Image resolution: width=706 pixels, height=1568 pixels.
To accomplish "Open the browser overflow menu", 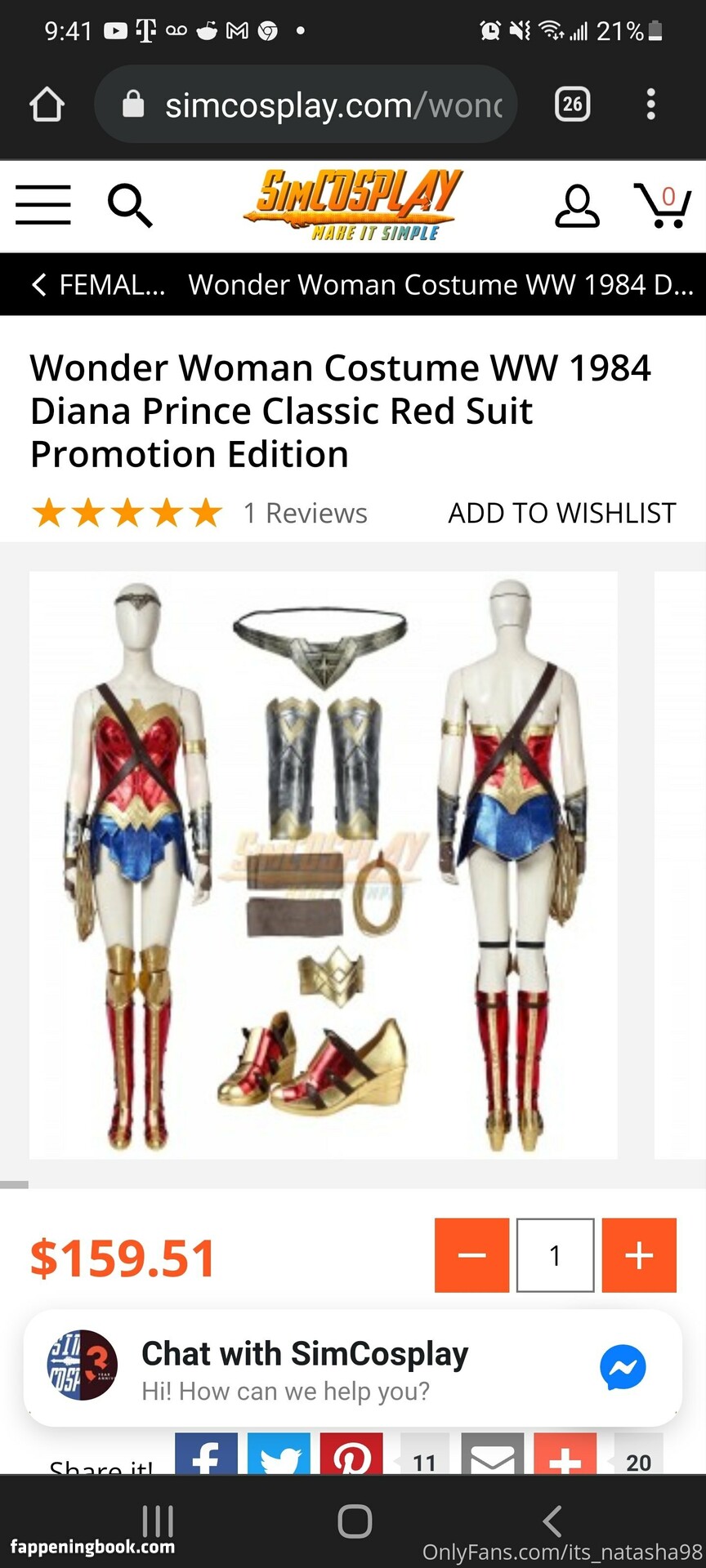I will [650, 105].
